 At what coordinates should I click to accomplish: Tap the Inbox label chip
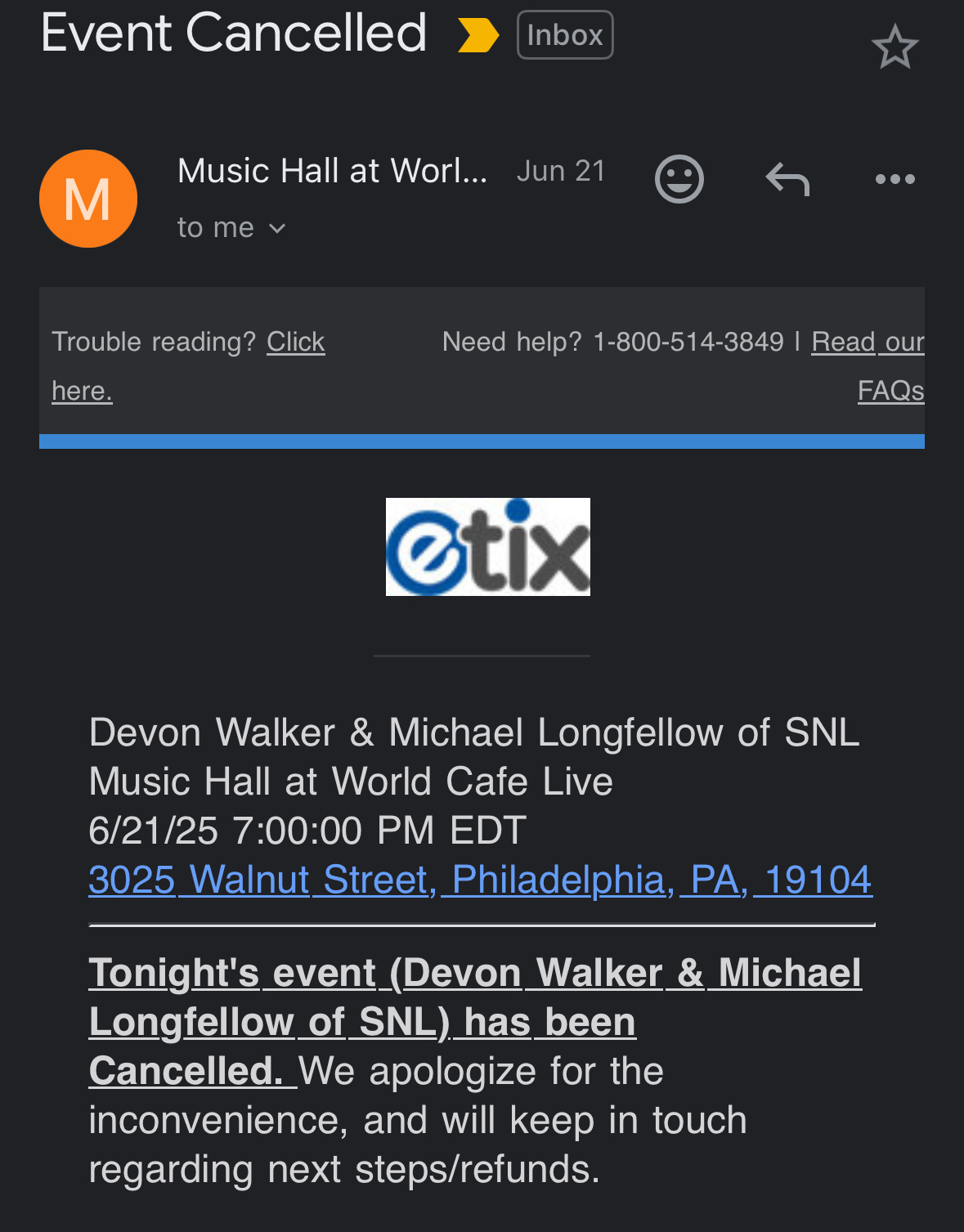(x=564, y=35)
